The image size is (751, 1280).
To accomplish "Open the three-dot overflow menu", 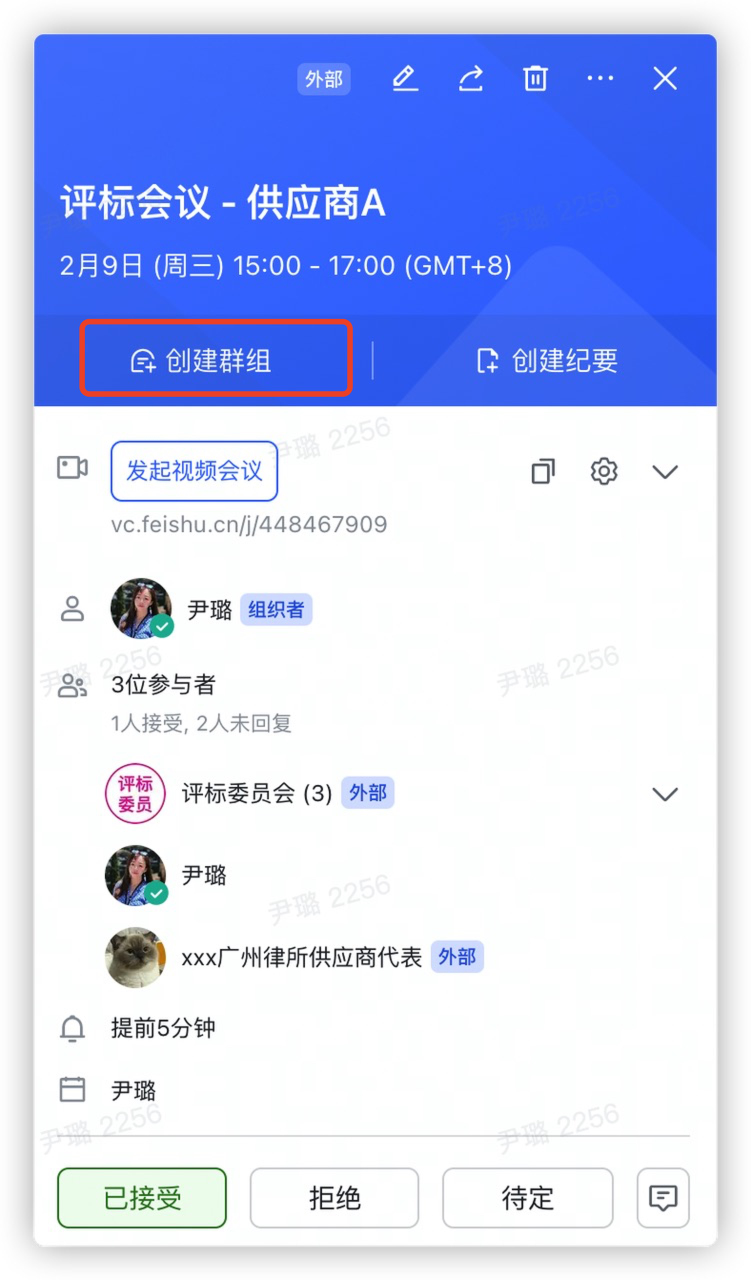I will (600, 79).
